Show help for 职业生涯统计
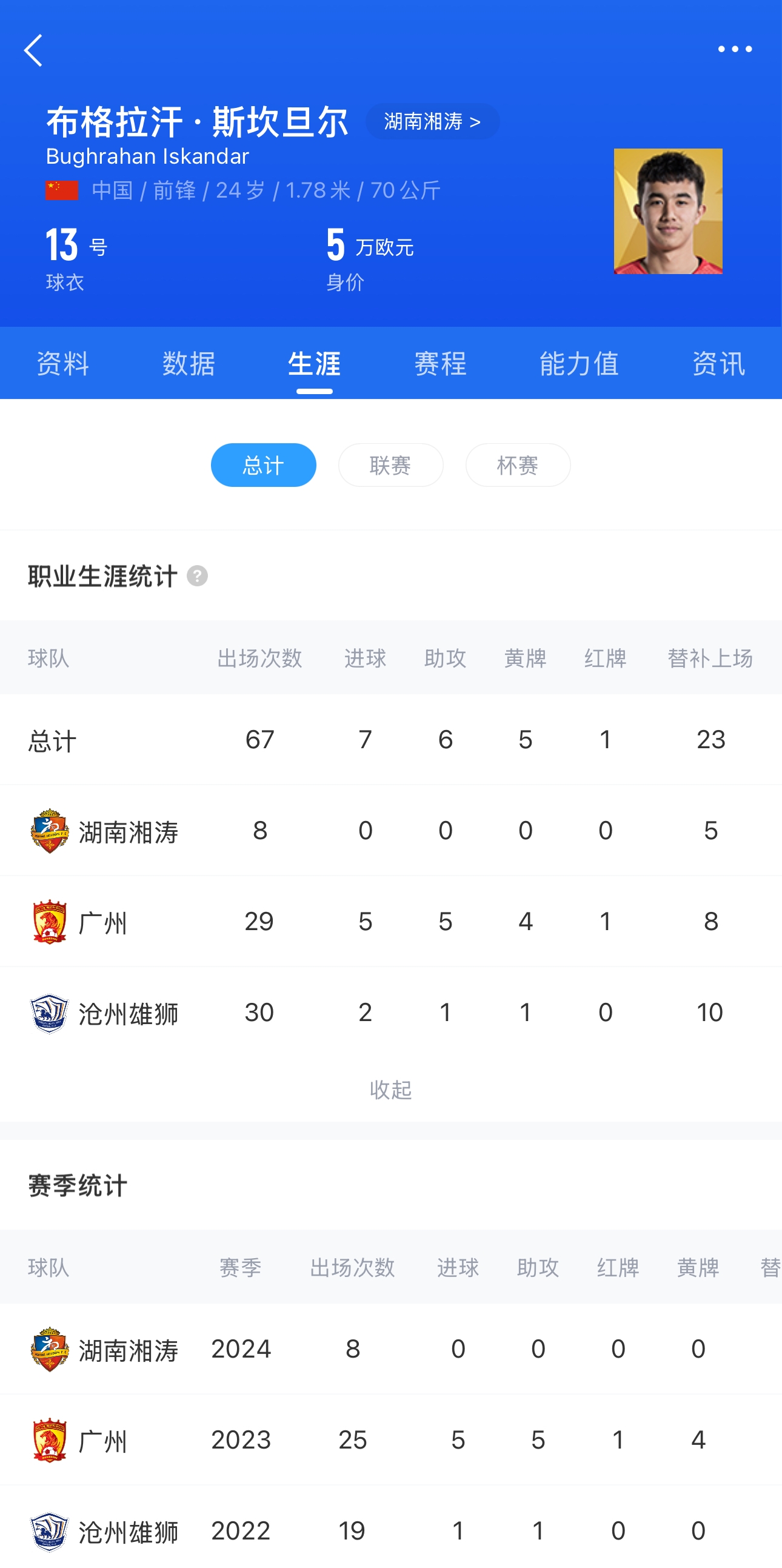This screenshot has width=782, height=1568. [197, 576]
